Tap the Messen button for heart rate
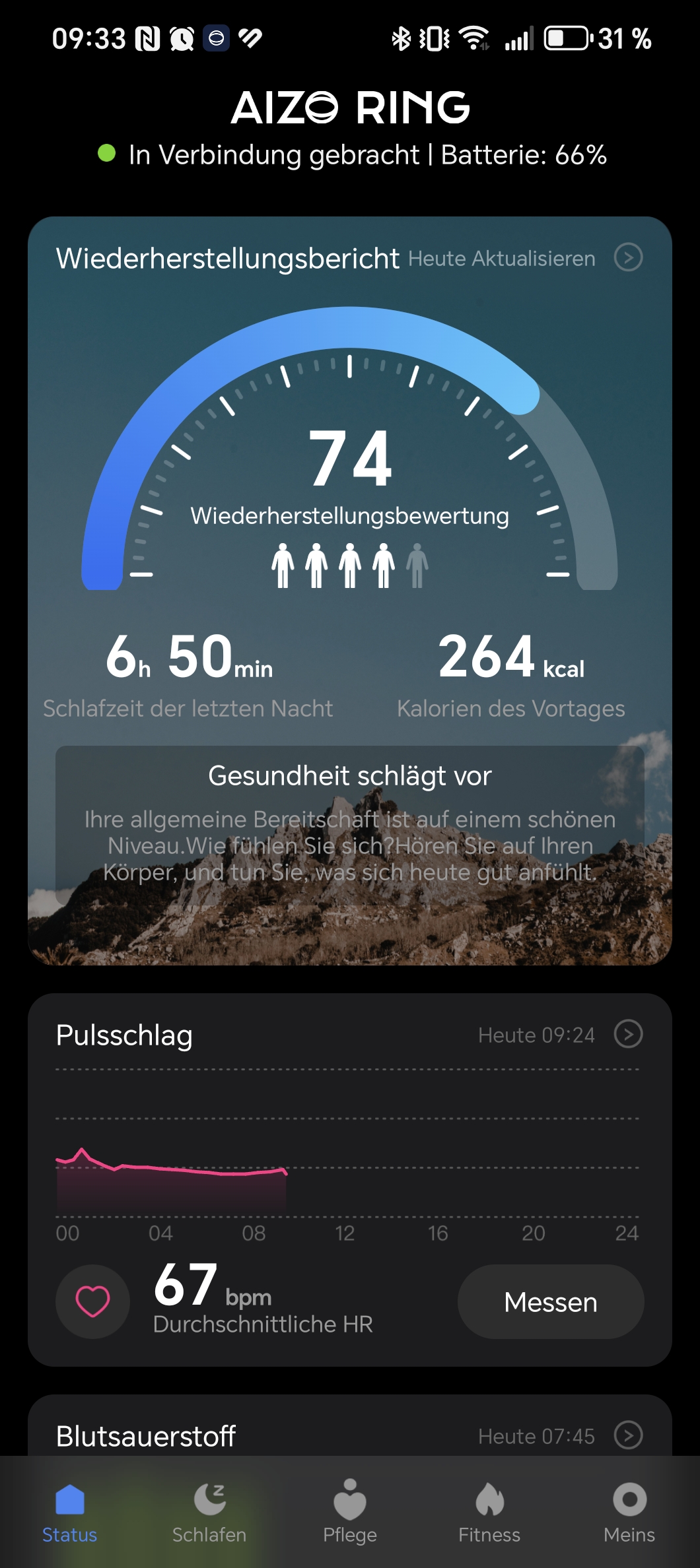700x1568 pixels. pyautogui.click(x=550, y=1302)
